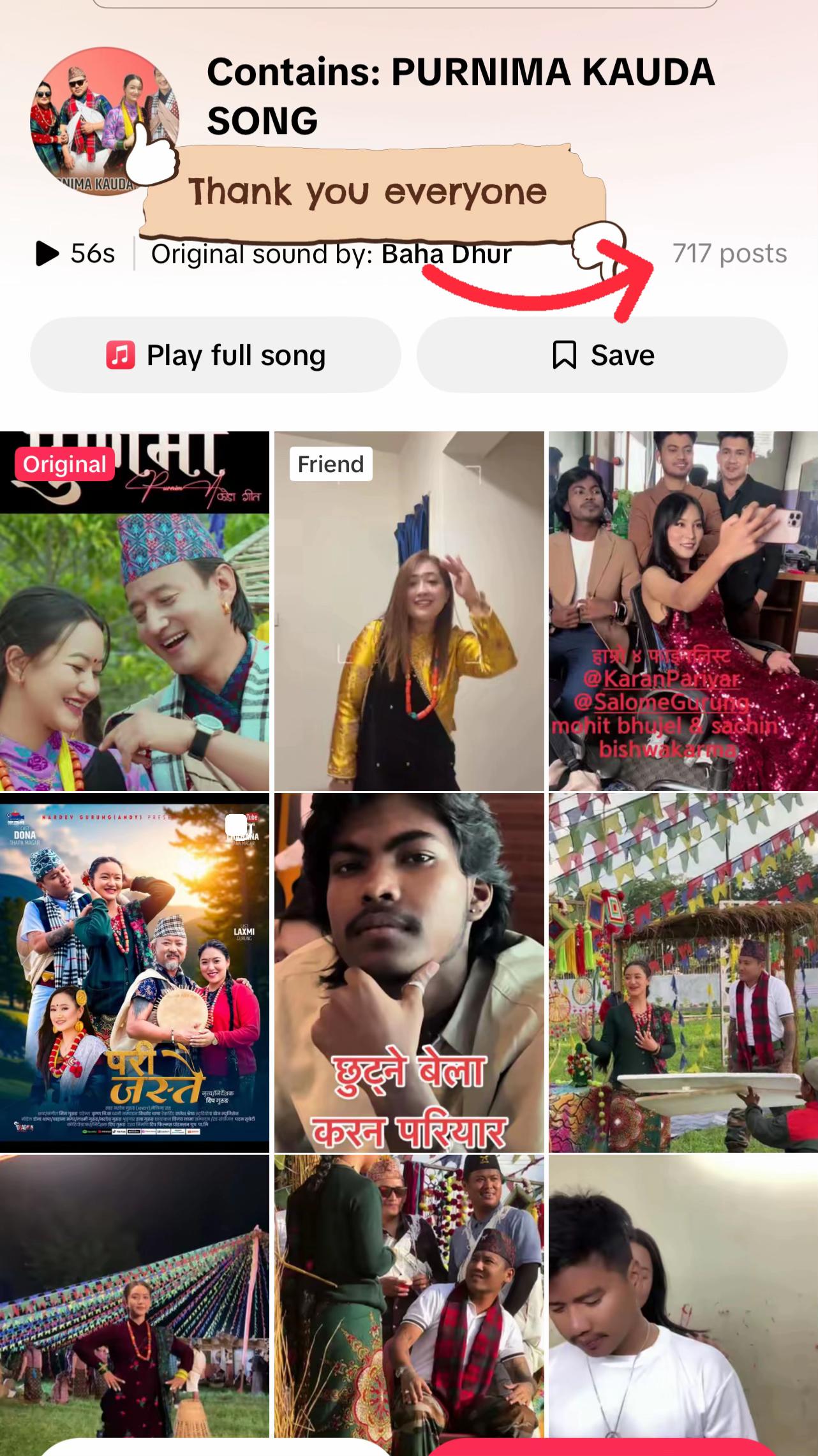Open the selfie video with red sequin dress
Viewport: 818px width, 1456px height.
tap(683, 611)
